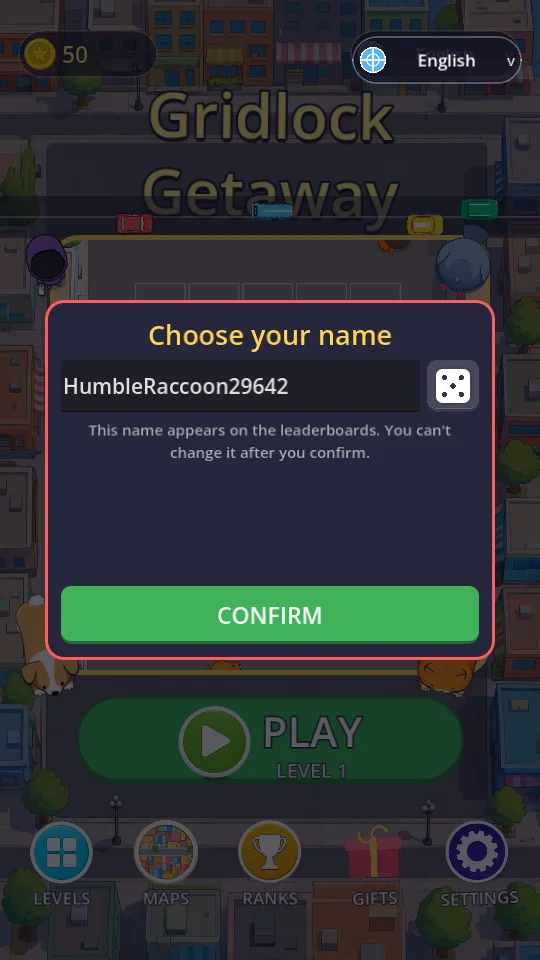This screenshot has width=540, height=960.
Task: Edit the HumbleRaccoon29642 name field
Action: 240,386
